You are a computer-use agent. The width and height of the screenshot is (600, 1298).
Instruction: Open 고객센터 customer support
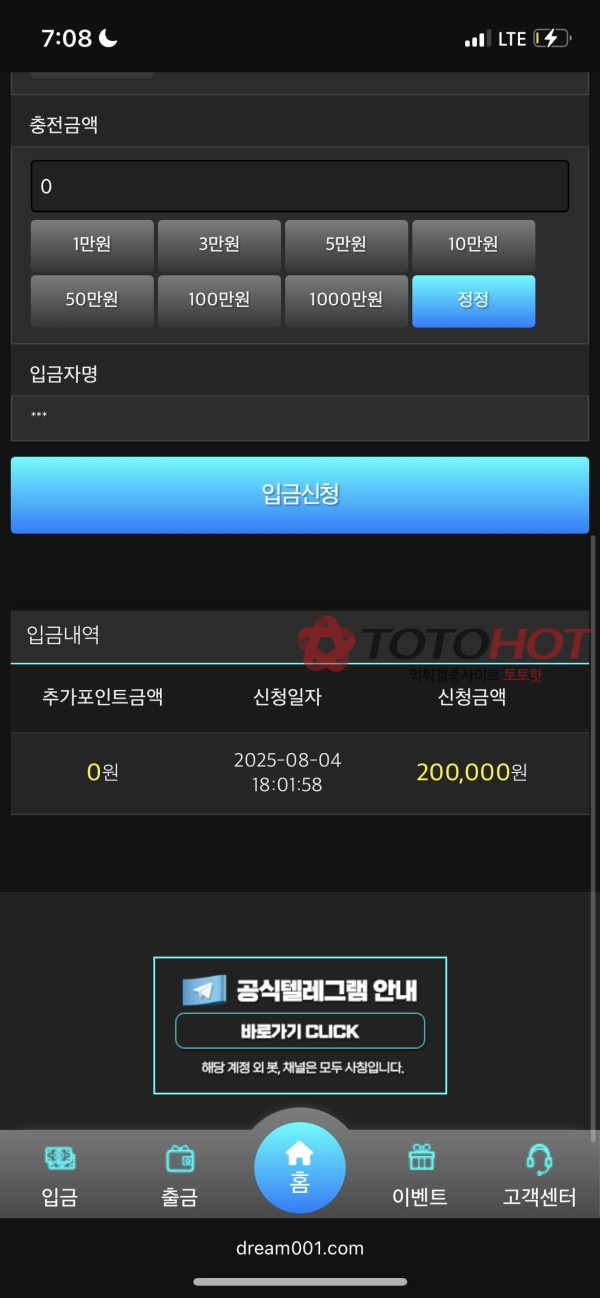tap(540, 1176)
